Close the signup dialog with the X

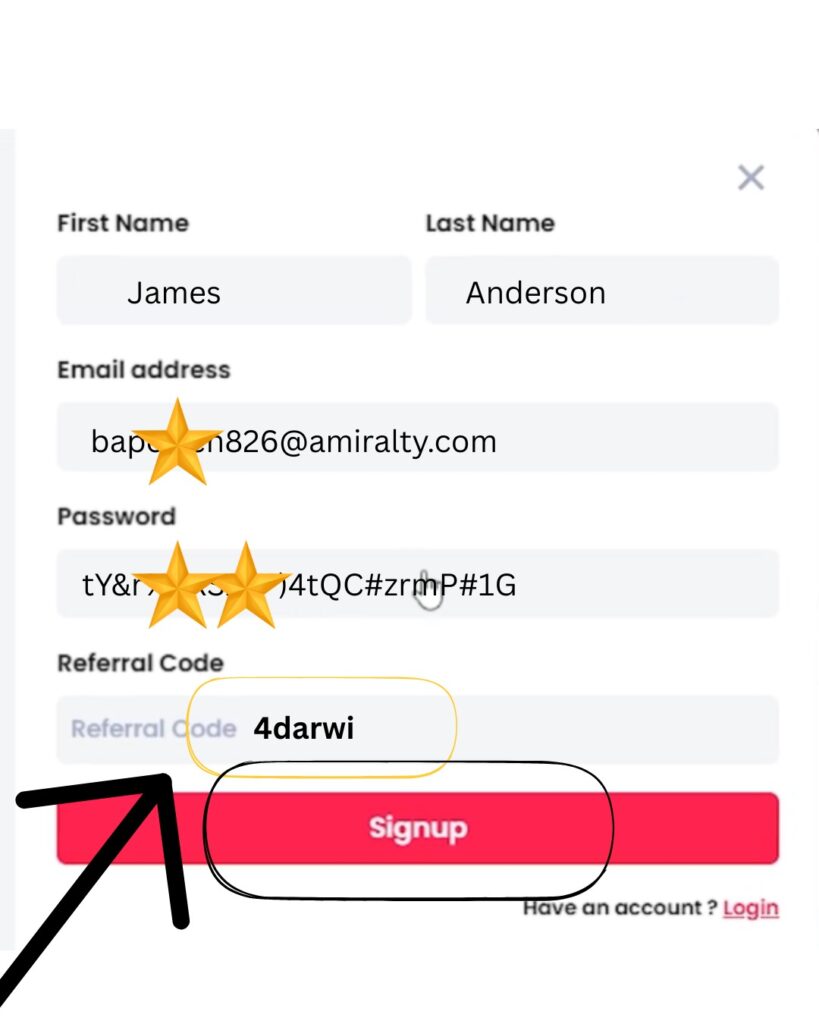(x=751, y=177)
